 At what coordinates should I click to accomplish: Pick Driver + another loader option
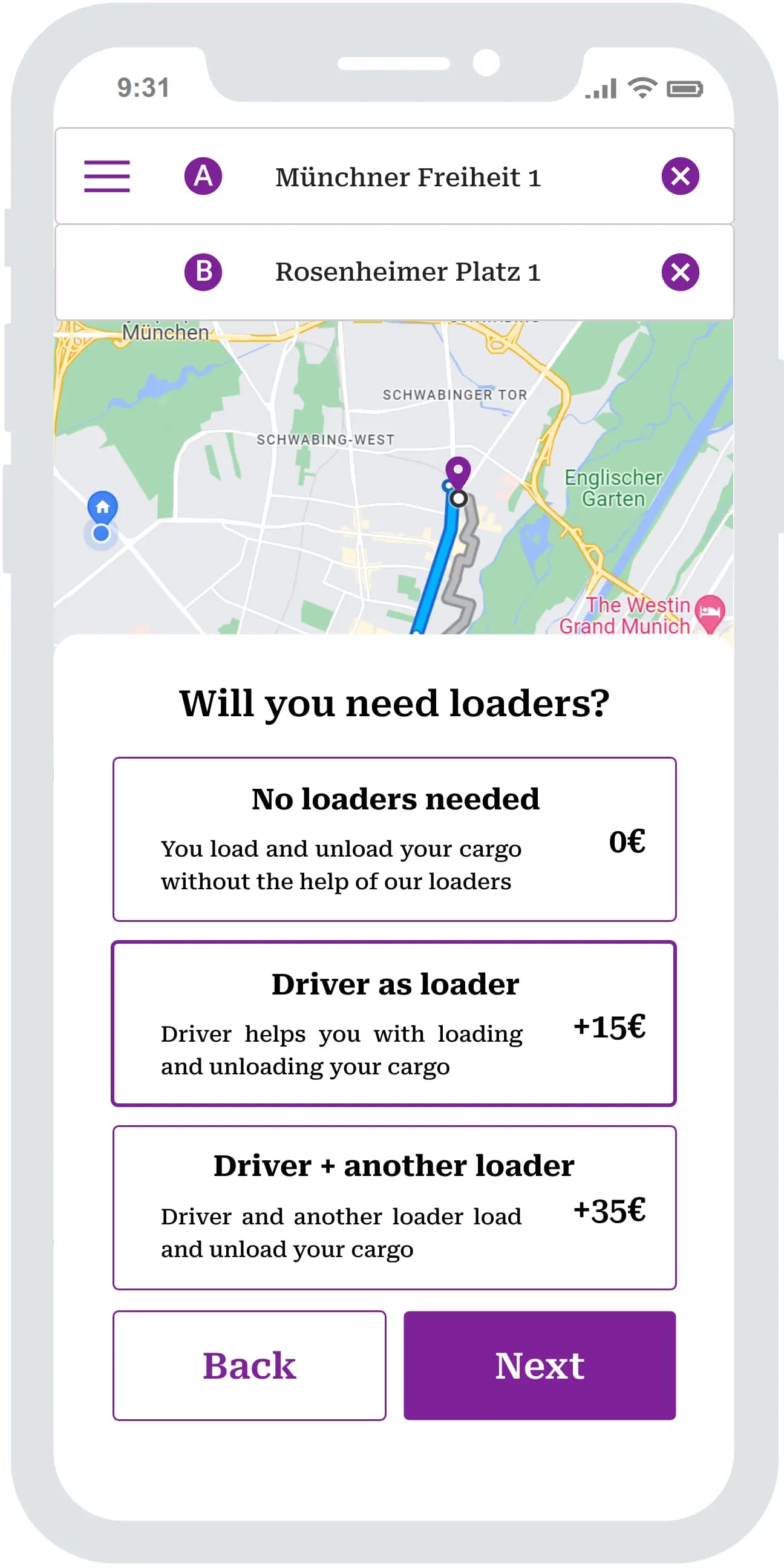click(x=394, y=1207)
